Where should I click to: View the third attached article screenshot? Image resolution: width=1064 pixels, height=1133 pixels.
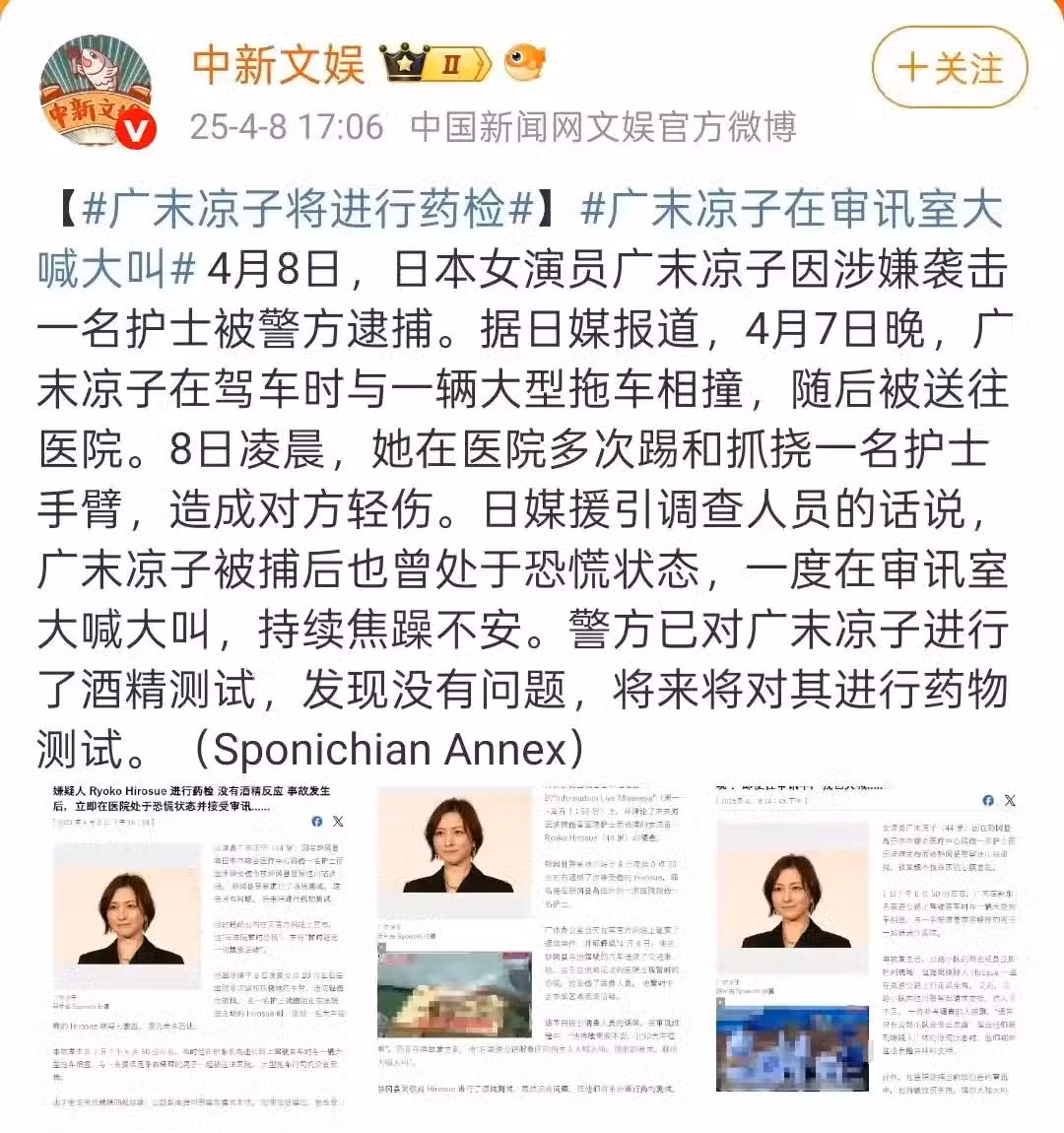pyautogui.click(x=865, y=941)
